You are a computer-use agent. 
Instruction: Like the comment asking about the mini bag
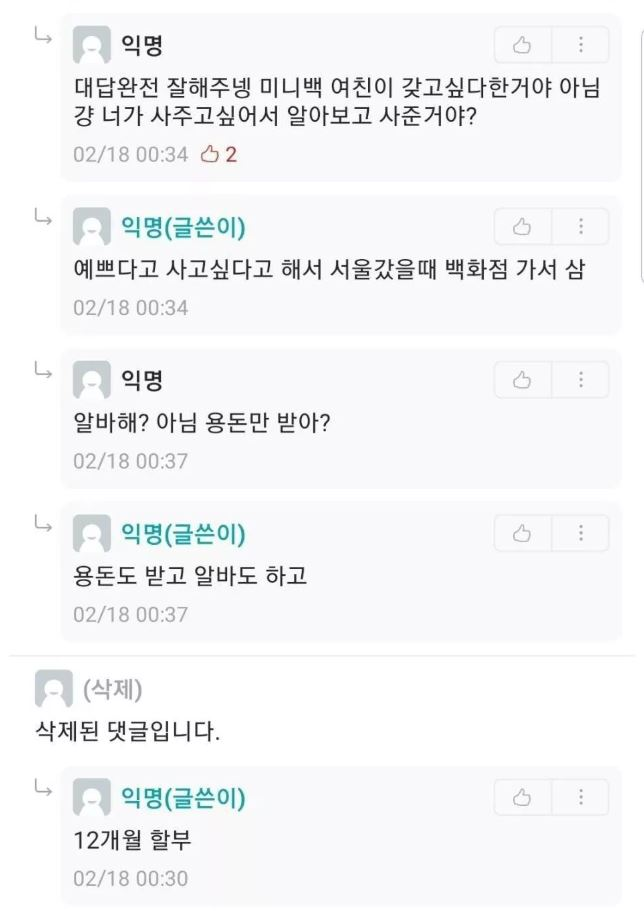(522, 45)
